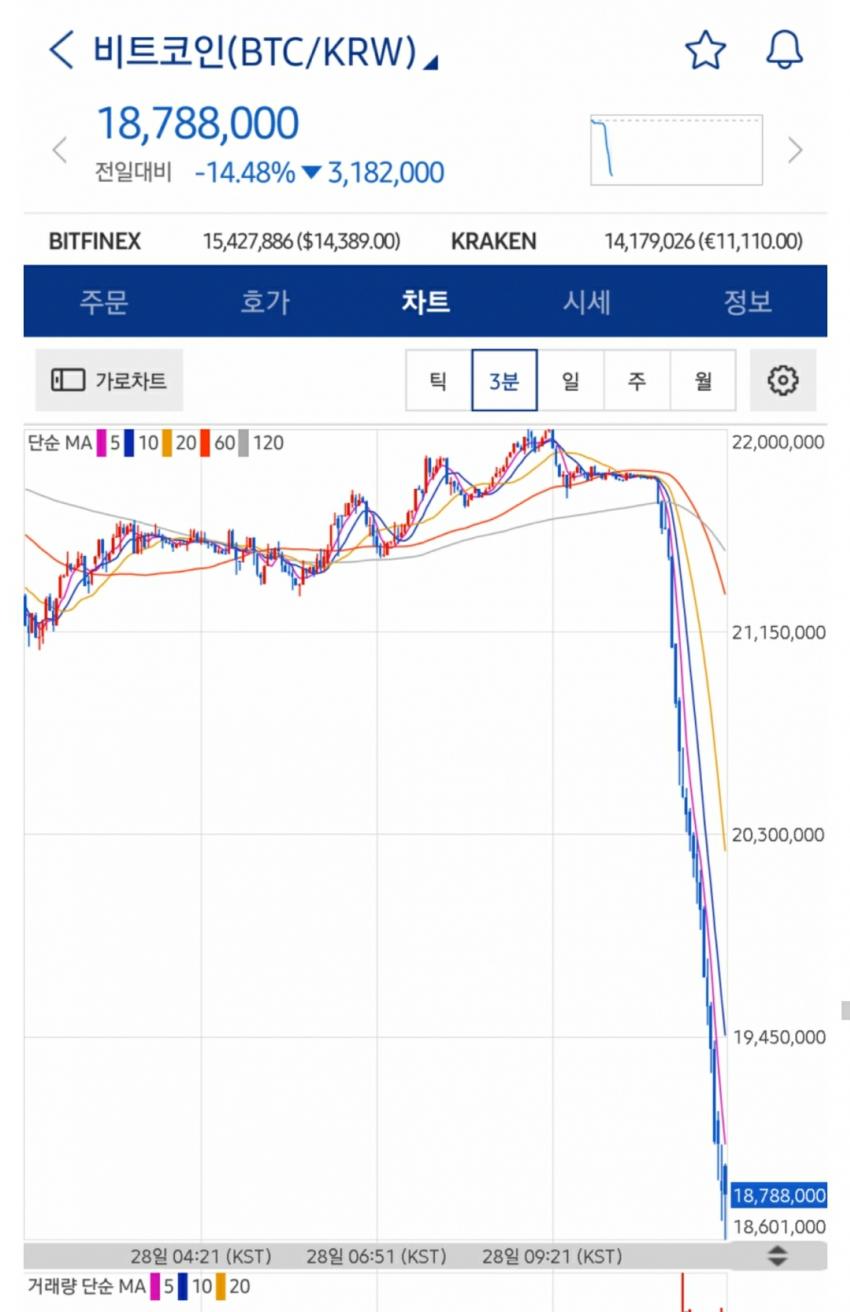Go back using the arrow icon
This screenshot has width=850, height=1312.
click(62, 50)
